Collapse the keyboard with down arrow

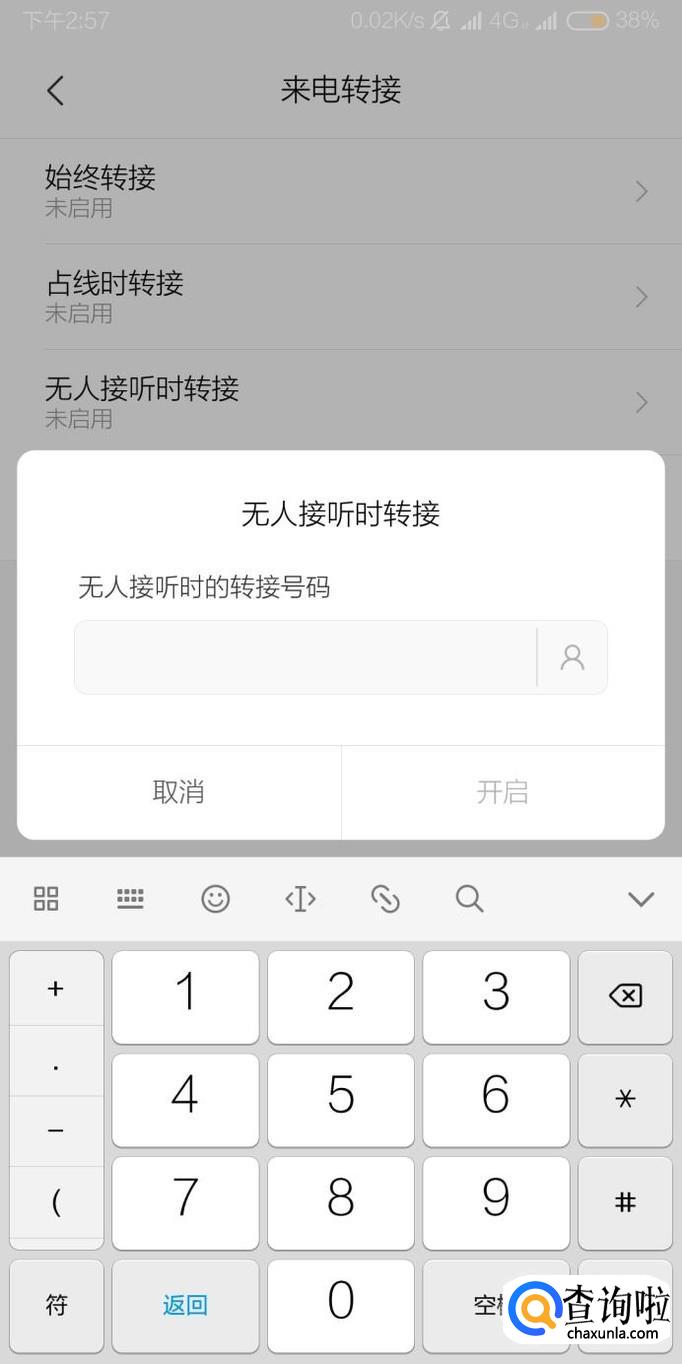640,899
